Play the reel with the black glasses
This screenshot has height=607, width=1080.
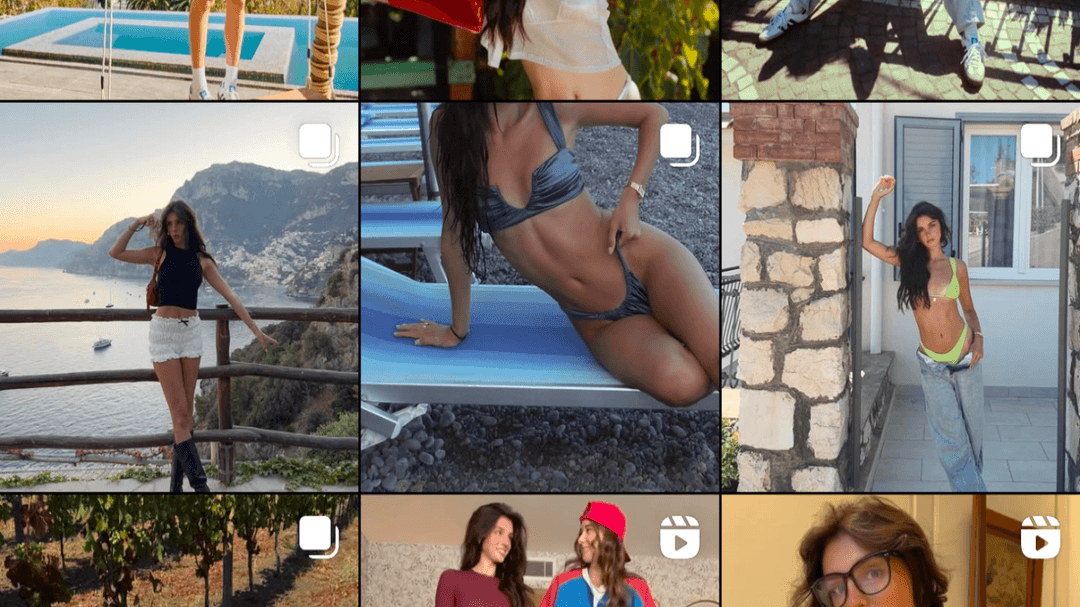[x=900, y=552]
